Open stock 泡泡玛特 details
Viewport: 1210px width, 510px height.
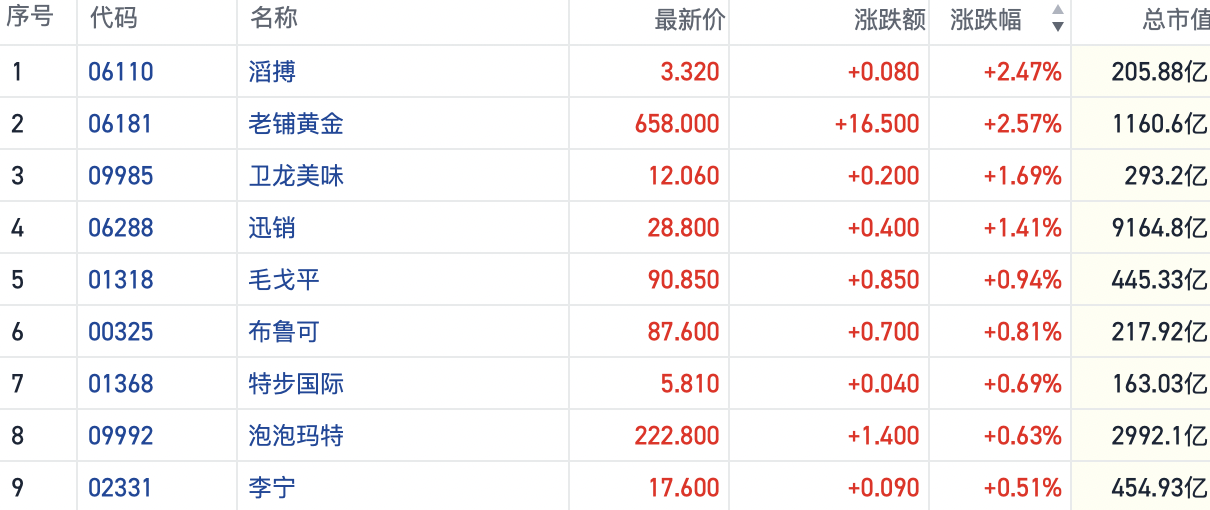(x=296, y=436)
